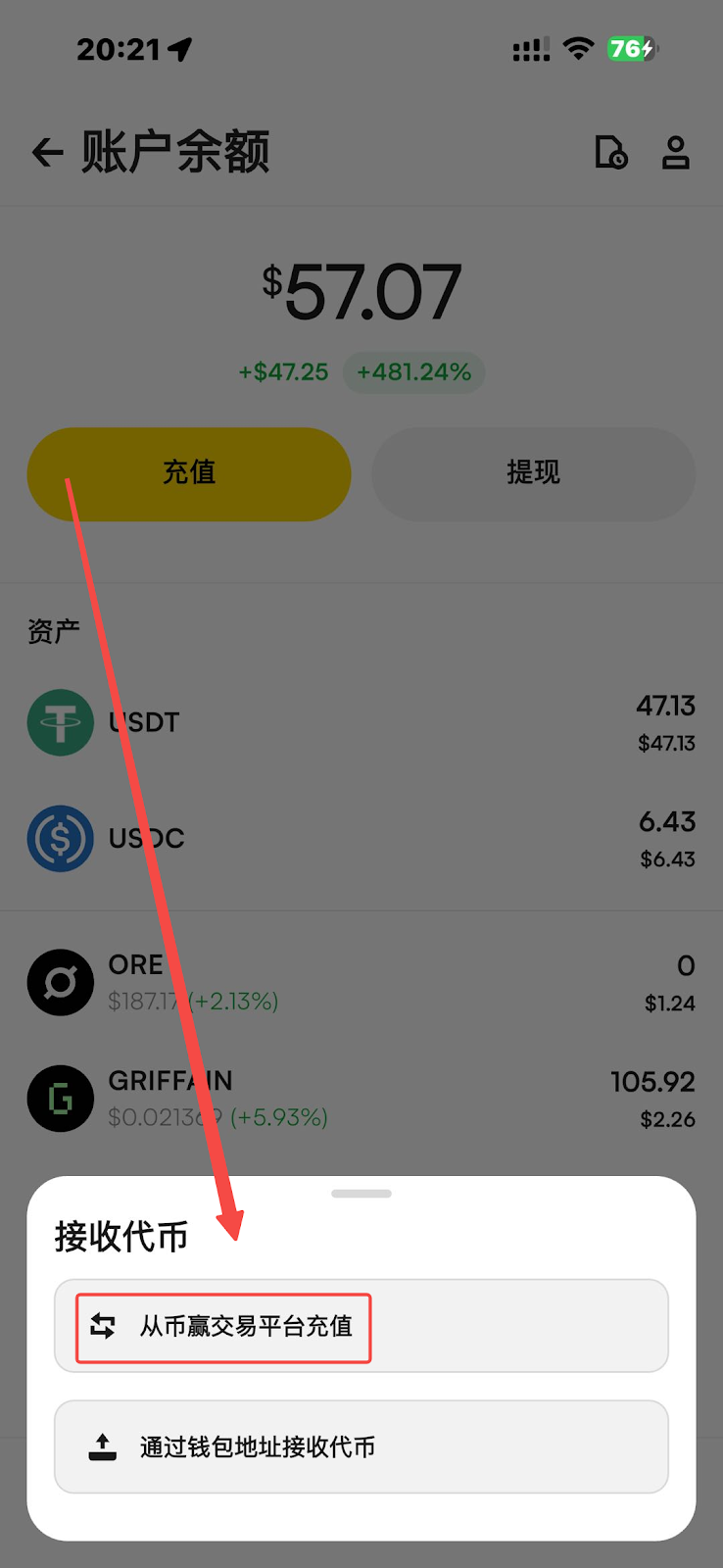This screenshot has height=1568, width=723.
Task: View the ORE token details
Action: (361, 982)
